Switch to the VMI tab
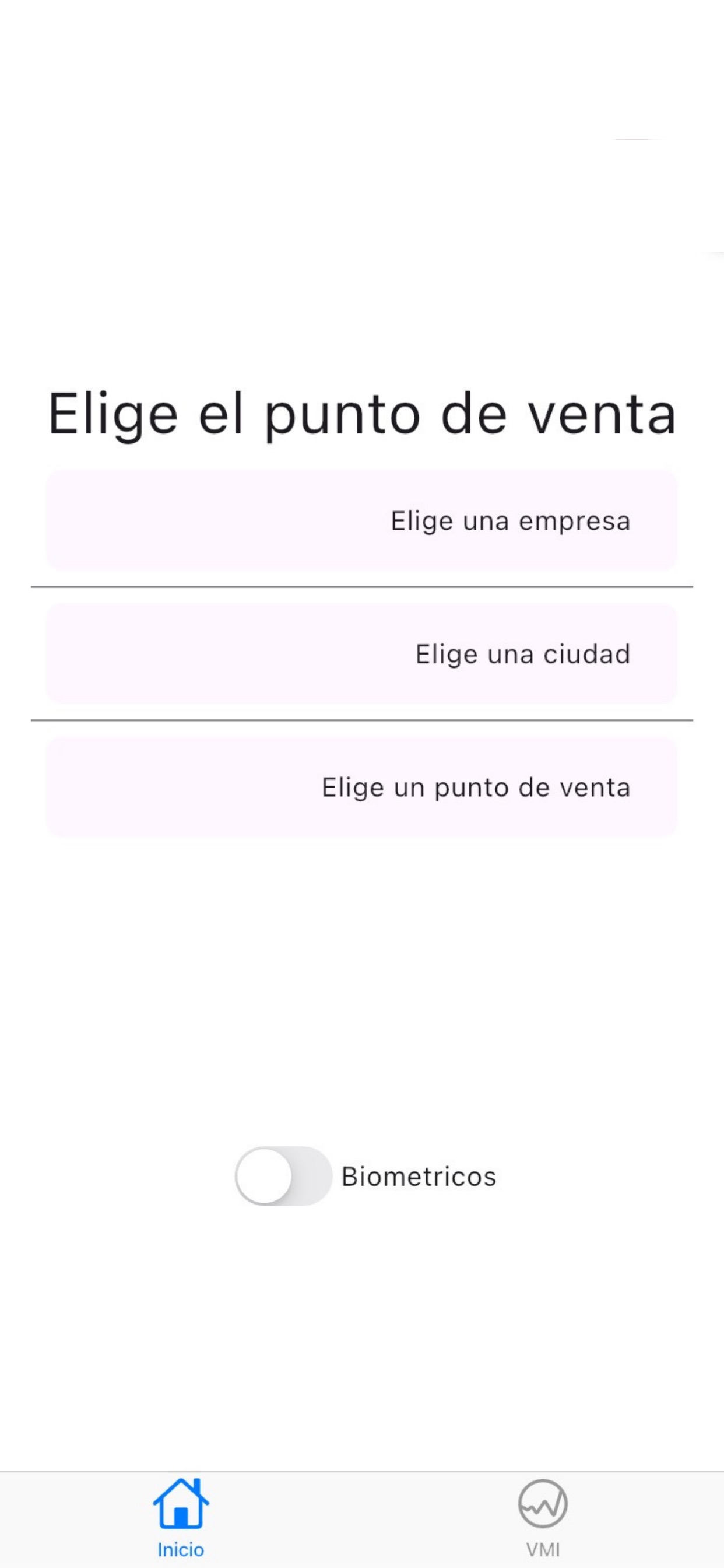Screen dimensions: 724x1568 click(543, 1520)
